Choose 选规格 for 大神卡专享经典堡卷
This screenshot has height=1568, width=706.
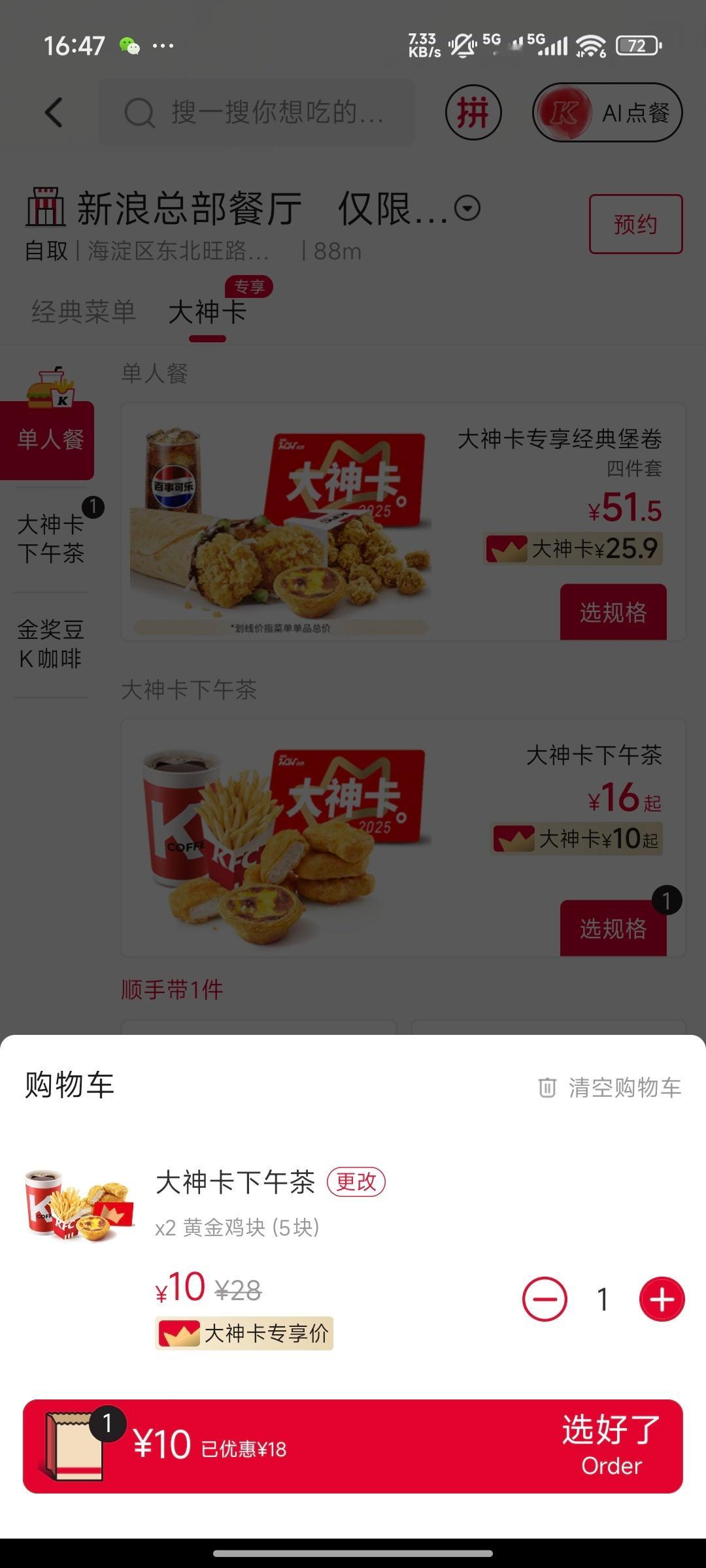coord(613,612)
